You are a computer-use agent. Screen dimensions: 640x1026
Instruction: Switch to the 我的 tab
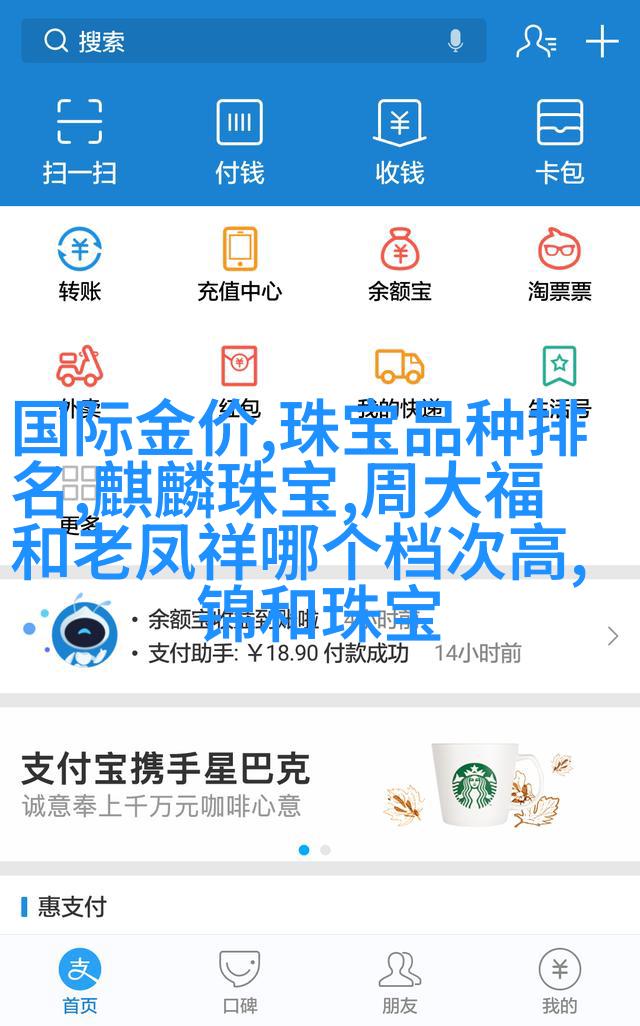559,982
